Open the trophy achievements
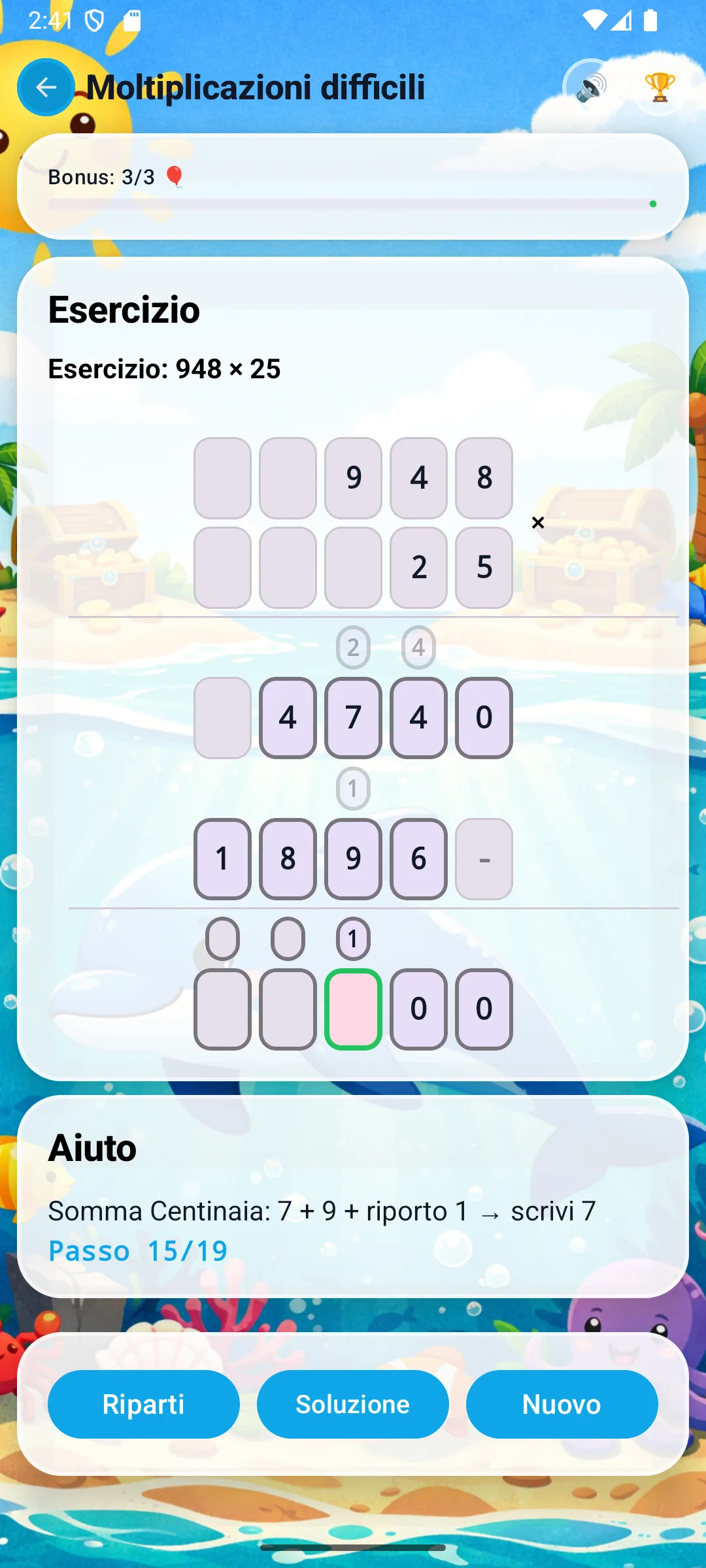Viewport: 706px width, 1568px height. click(x=659, y=87)
